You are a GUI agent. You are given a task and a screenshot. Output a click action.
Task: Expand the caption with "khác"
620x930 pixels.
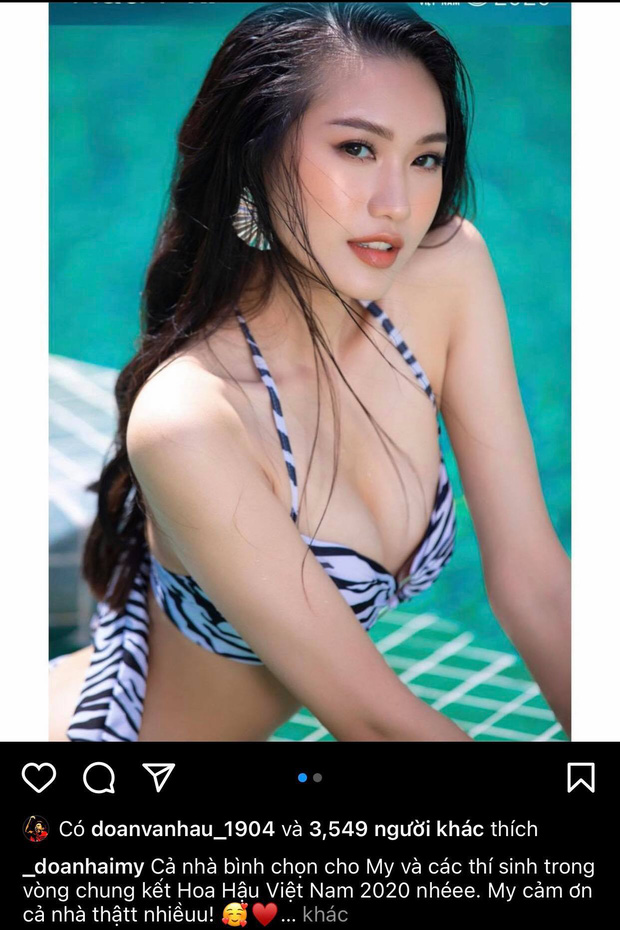coord(325,914)
